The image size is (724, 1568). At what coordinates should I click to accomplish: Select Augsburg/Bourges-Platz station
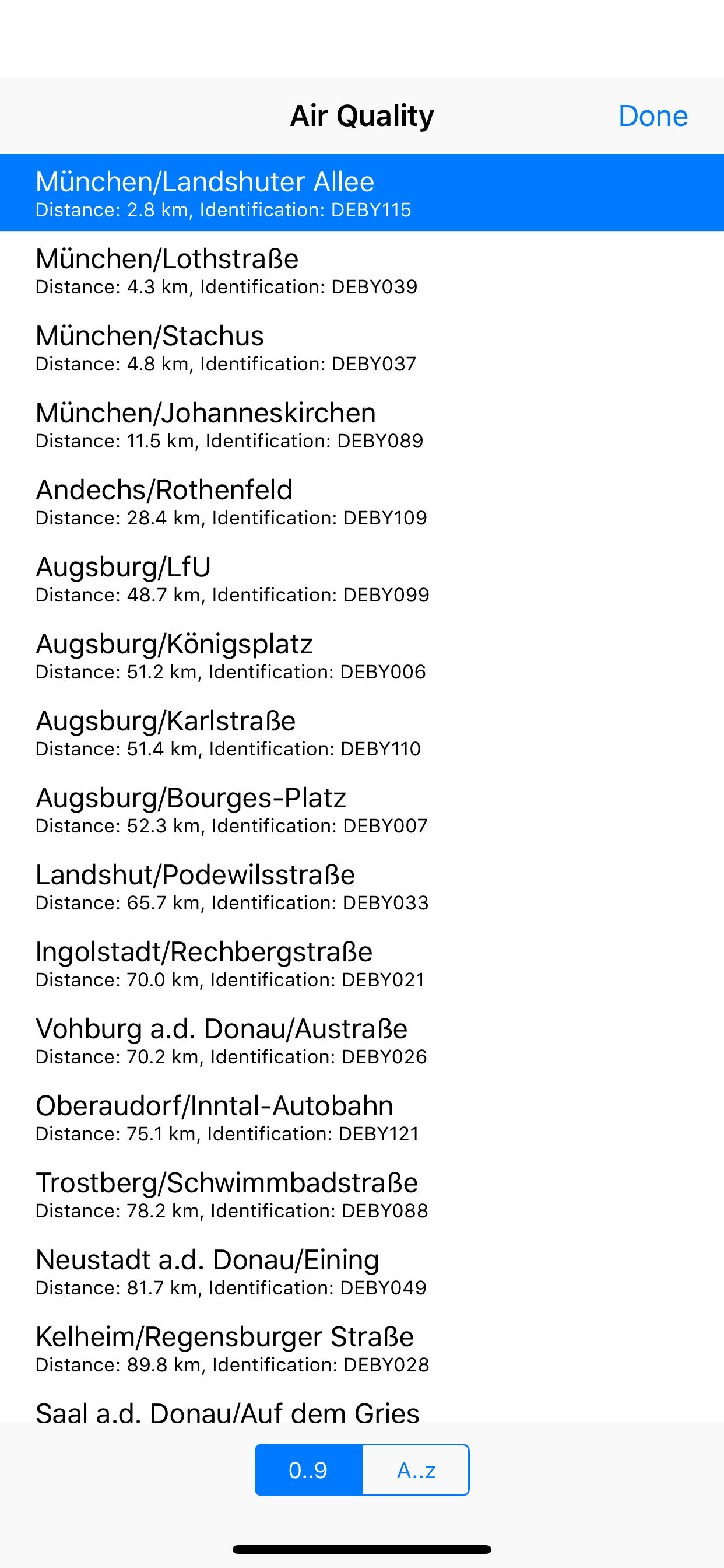(362, 808)
